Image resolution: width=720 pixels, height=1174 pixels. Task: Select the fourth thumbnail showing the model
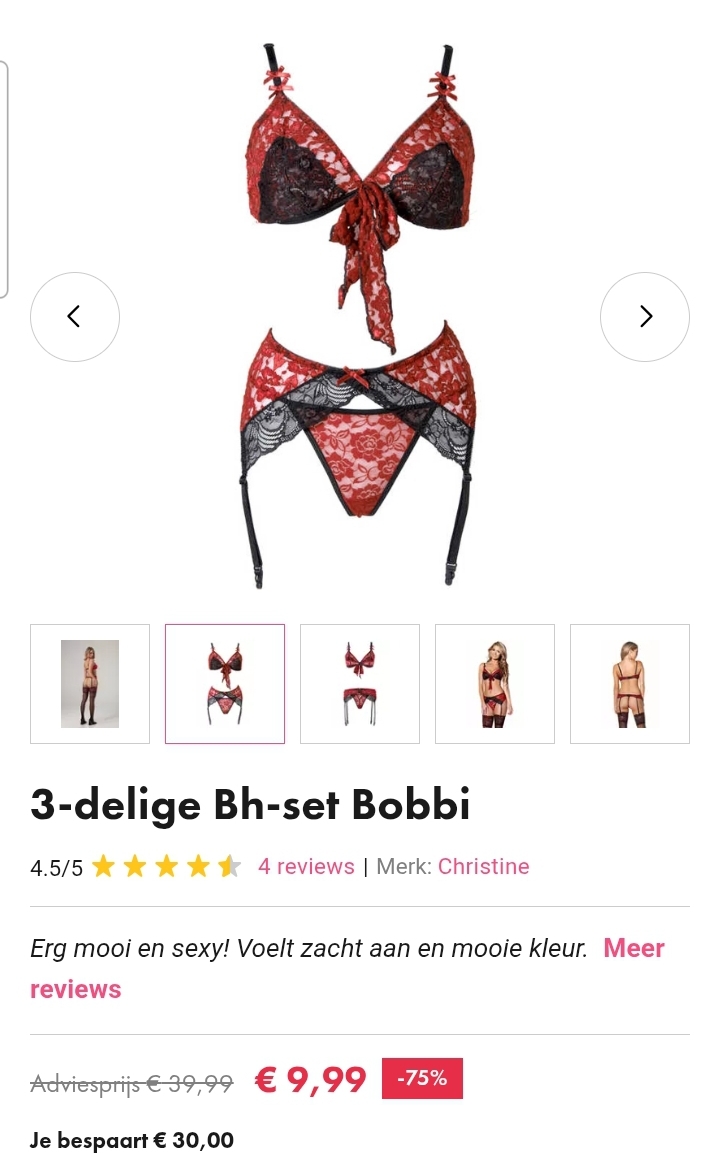[x=494, y=683]
